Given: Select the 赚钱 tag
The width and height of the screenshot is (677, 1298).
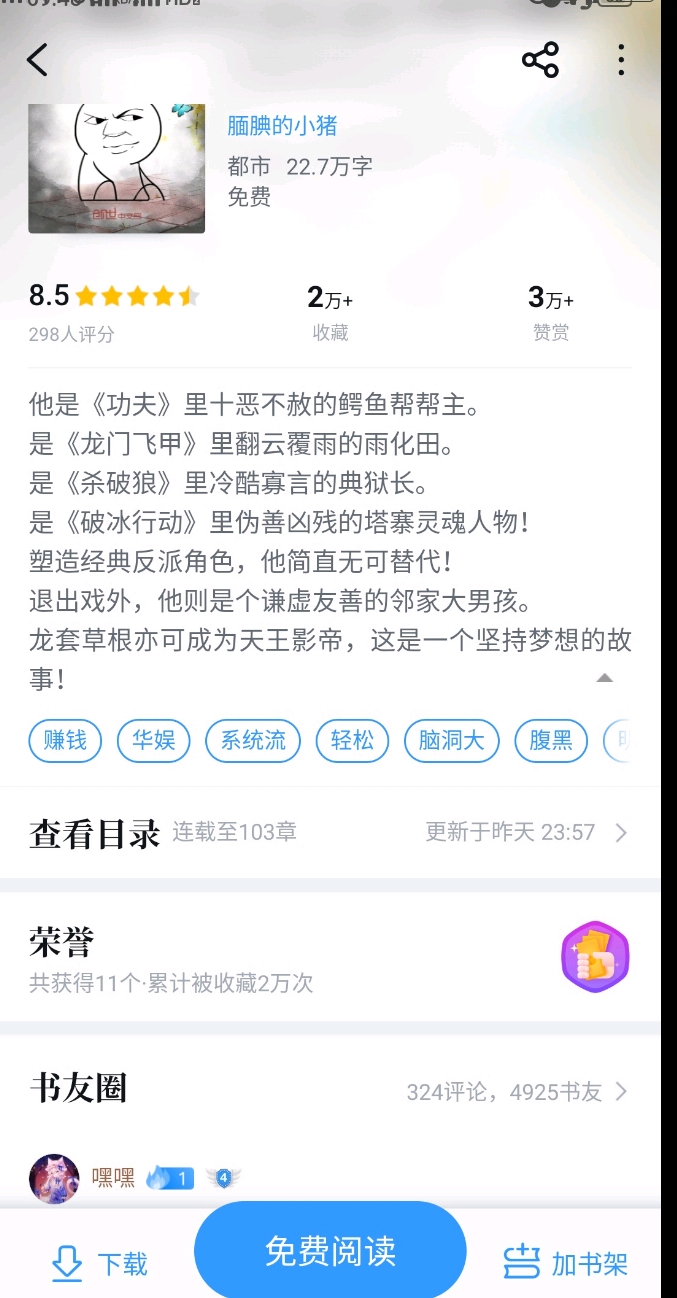Looking at the screenshot, I should click(66, 741).
